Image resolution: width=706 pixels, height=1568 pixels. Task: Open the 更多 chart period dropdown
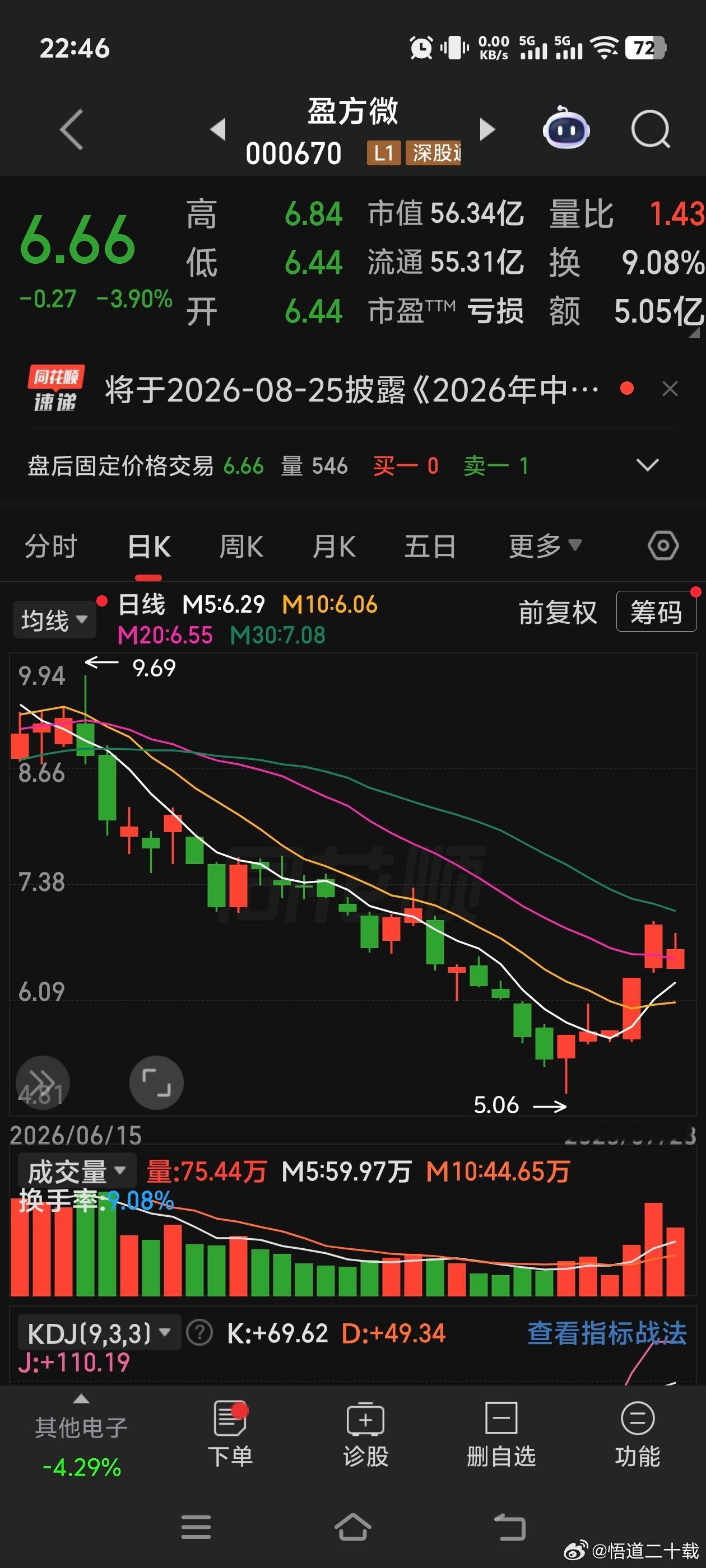pyautogui.click(x=545, y=546)
